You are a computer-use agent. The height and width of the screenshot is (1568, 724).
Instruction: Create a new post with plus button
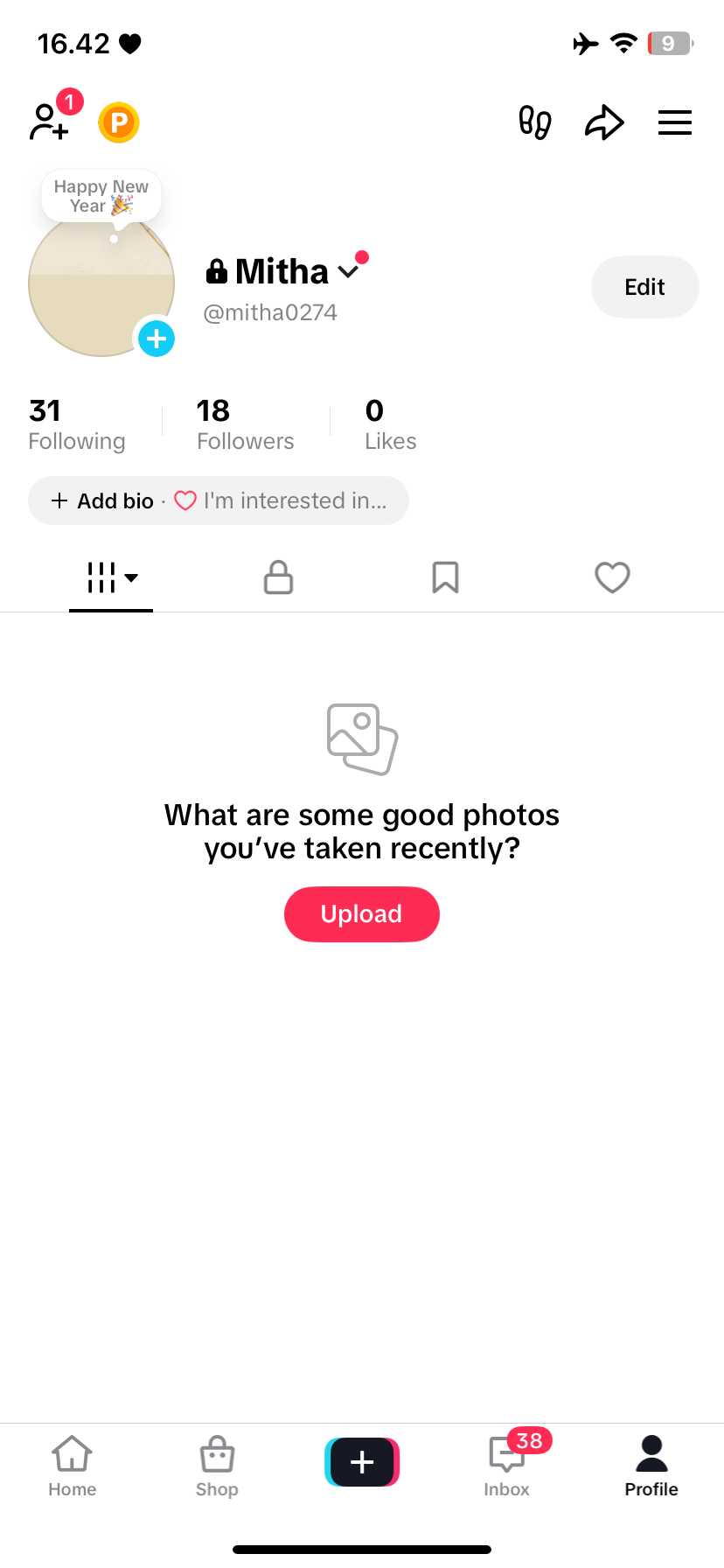pyautogui.click(x=362, y=1462)
